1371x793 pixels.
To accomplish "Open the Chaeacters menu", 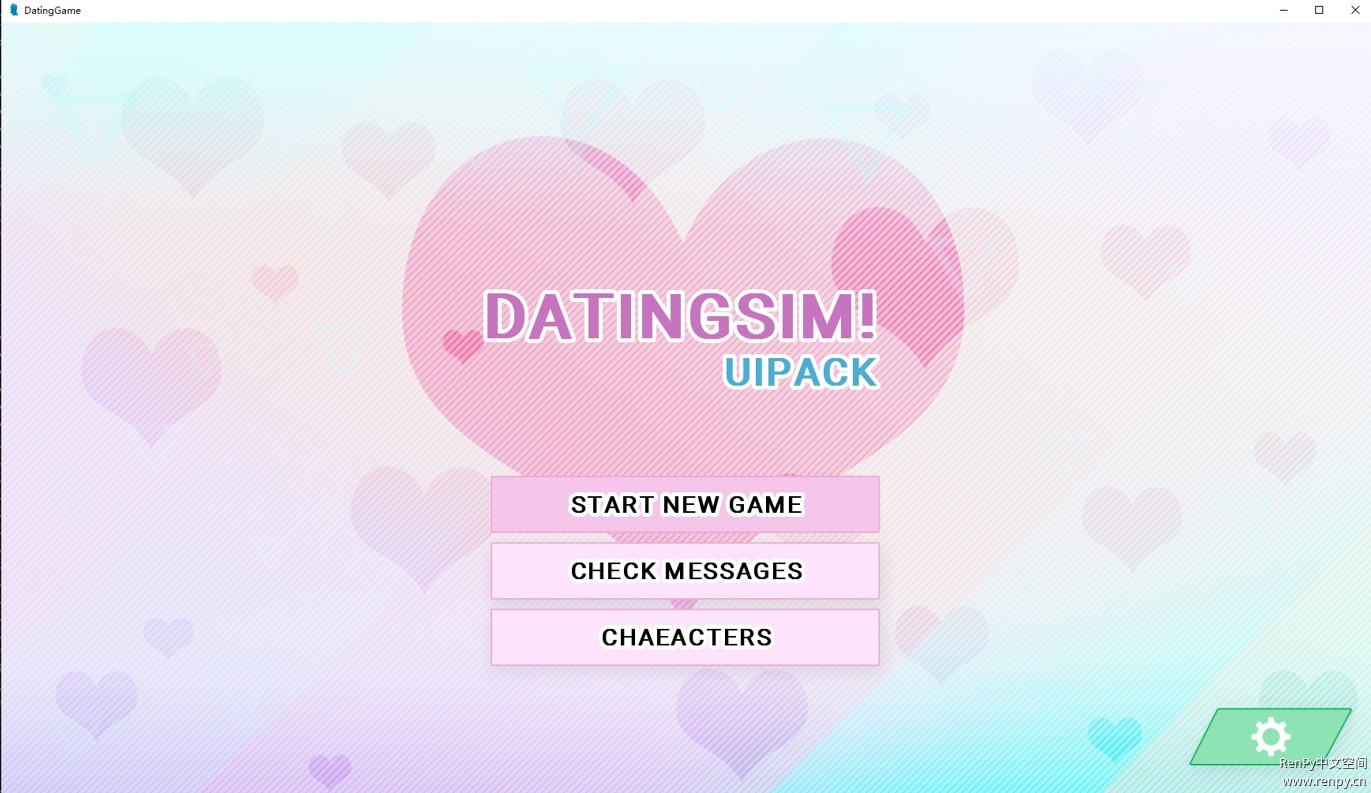I will click(x=685, y=637).
